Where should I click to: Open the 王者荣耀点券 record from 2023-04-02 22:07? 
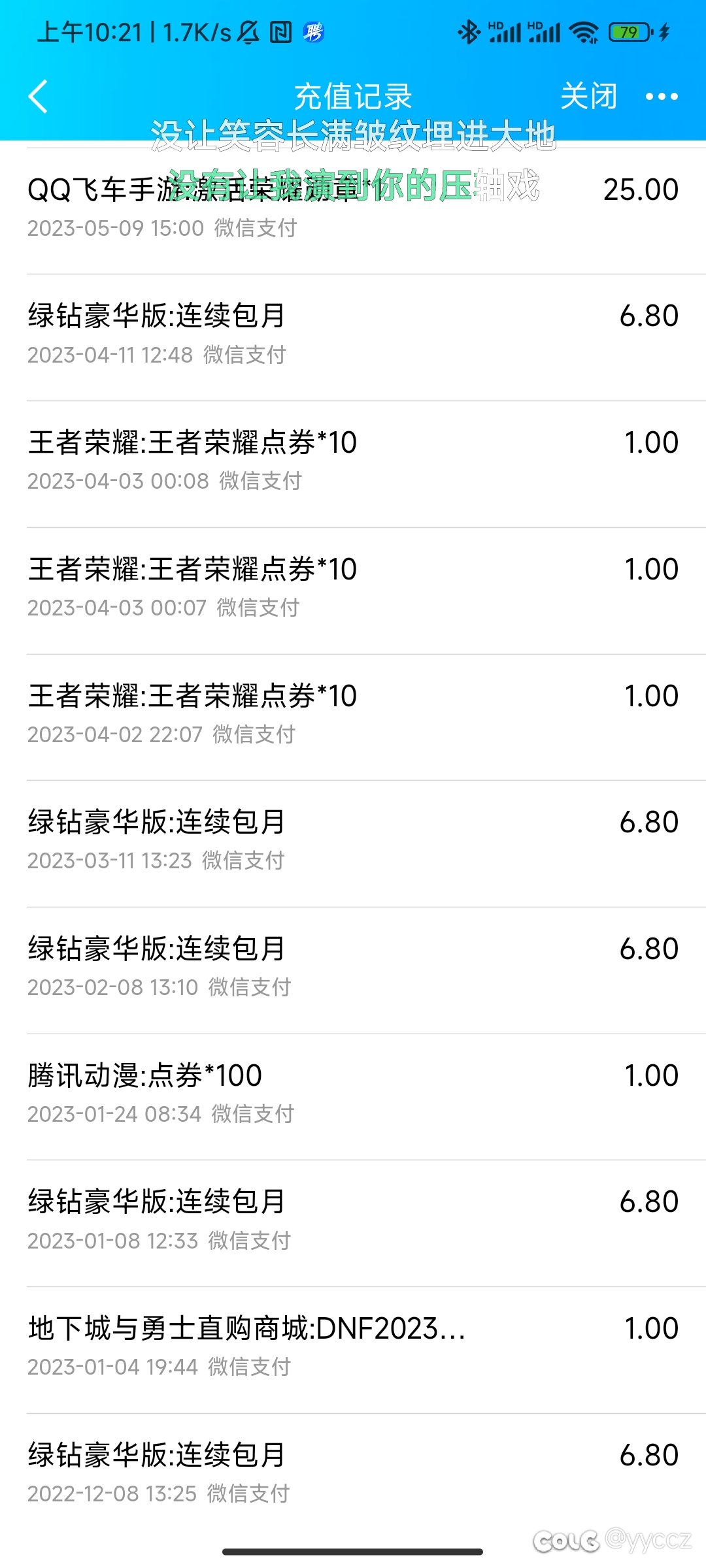tap(353, 717)
